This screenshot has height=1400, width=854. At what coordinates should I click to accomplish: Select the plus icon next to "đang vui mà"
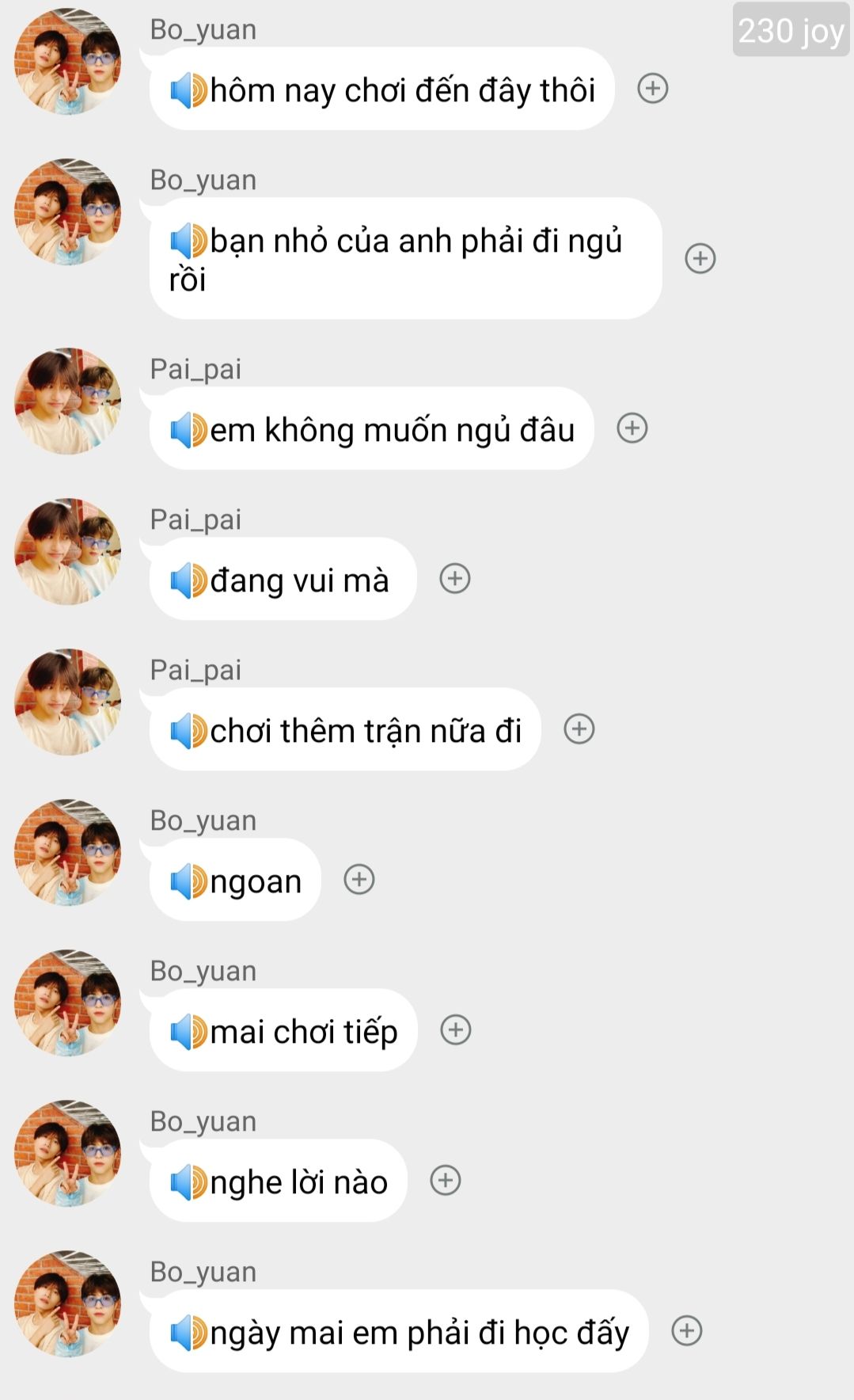pyautogui.click(x=455, y=579)
